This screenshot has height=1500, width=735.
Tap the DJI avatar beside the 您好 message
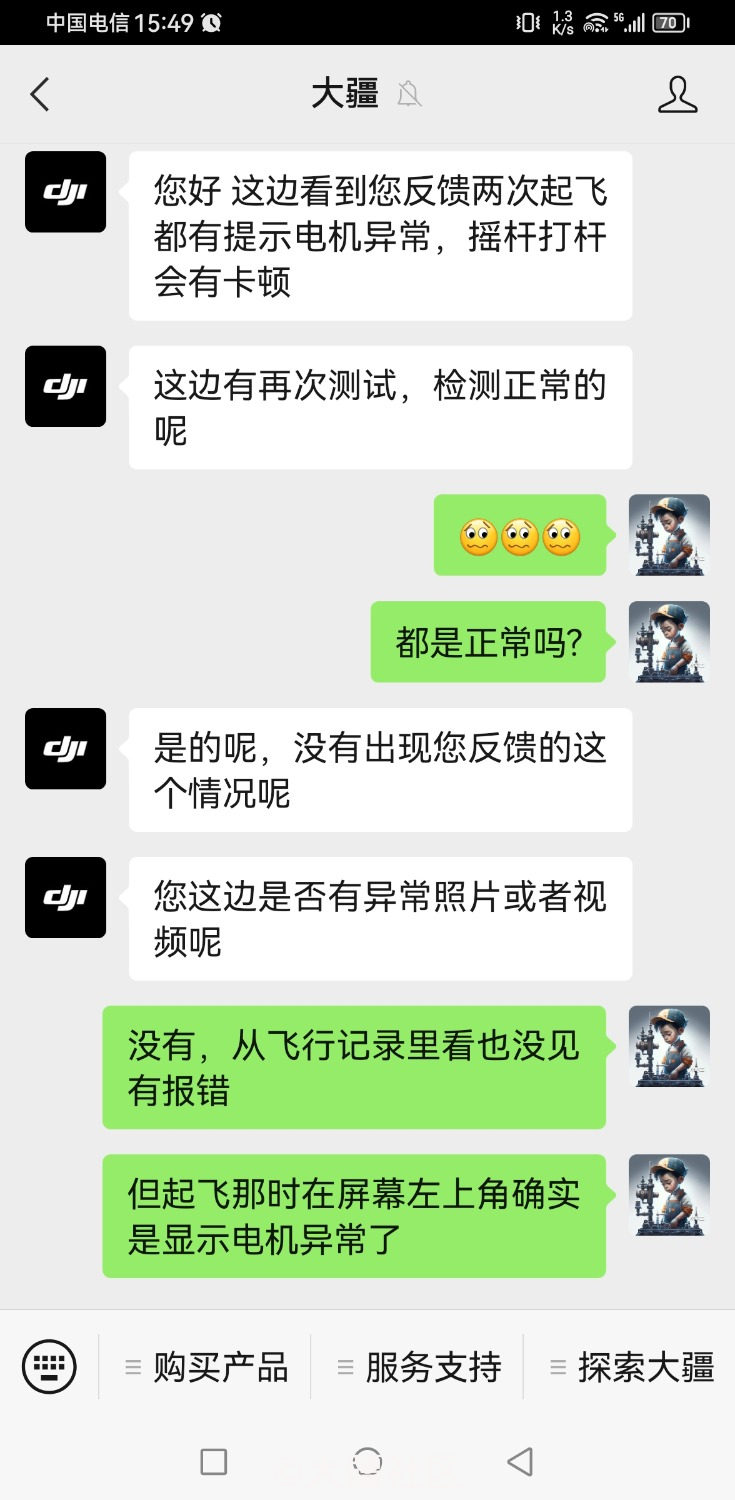[x=66, y=192]
